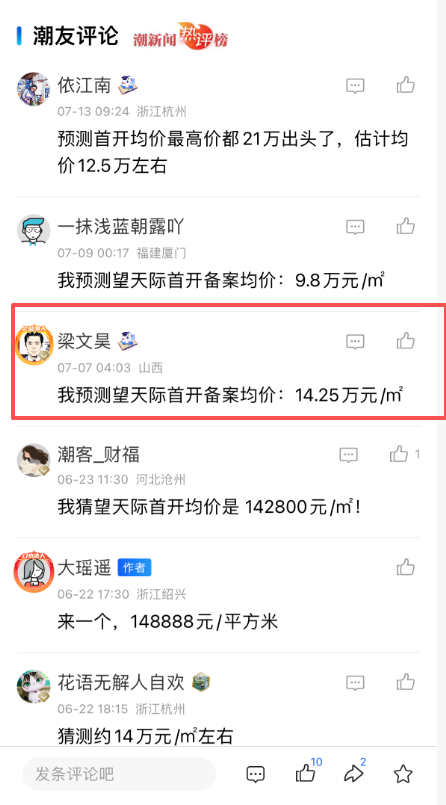View 潮客_财福's profile avatar
Screen dimensions: 446x805
[33, 459]
